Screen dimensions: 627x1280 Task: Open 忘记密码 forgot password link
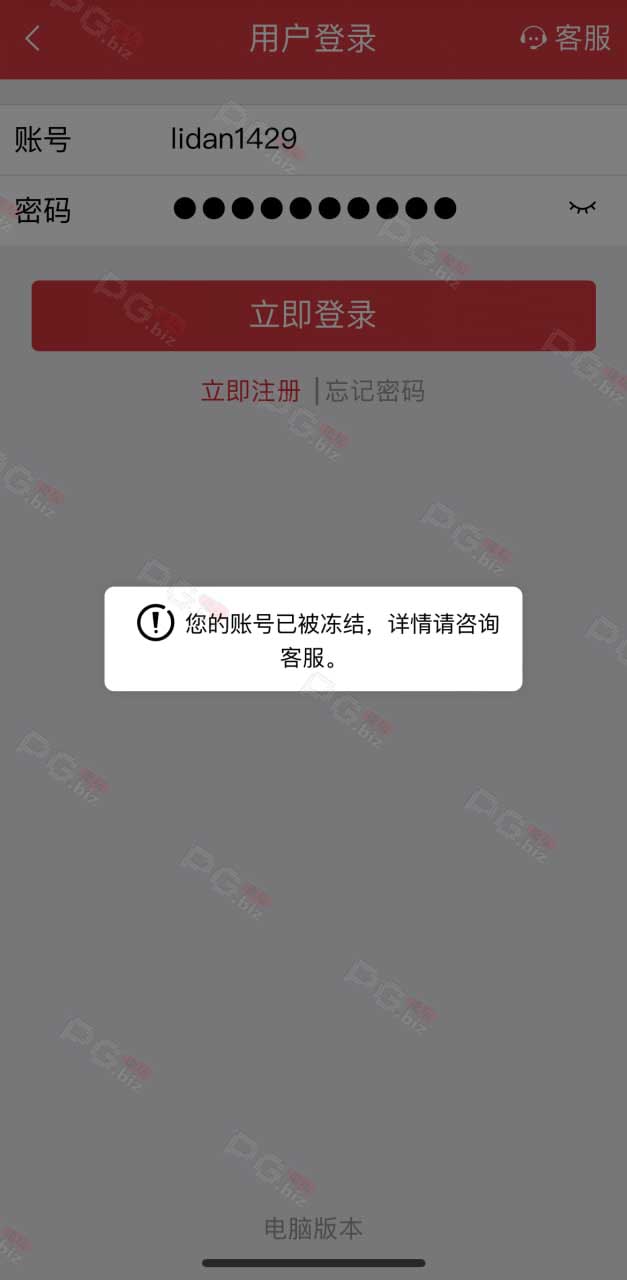[375, 391]
